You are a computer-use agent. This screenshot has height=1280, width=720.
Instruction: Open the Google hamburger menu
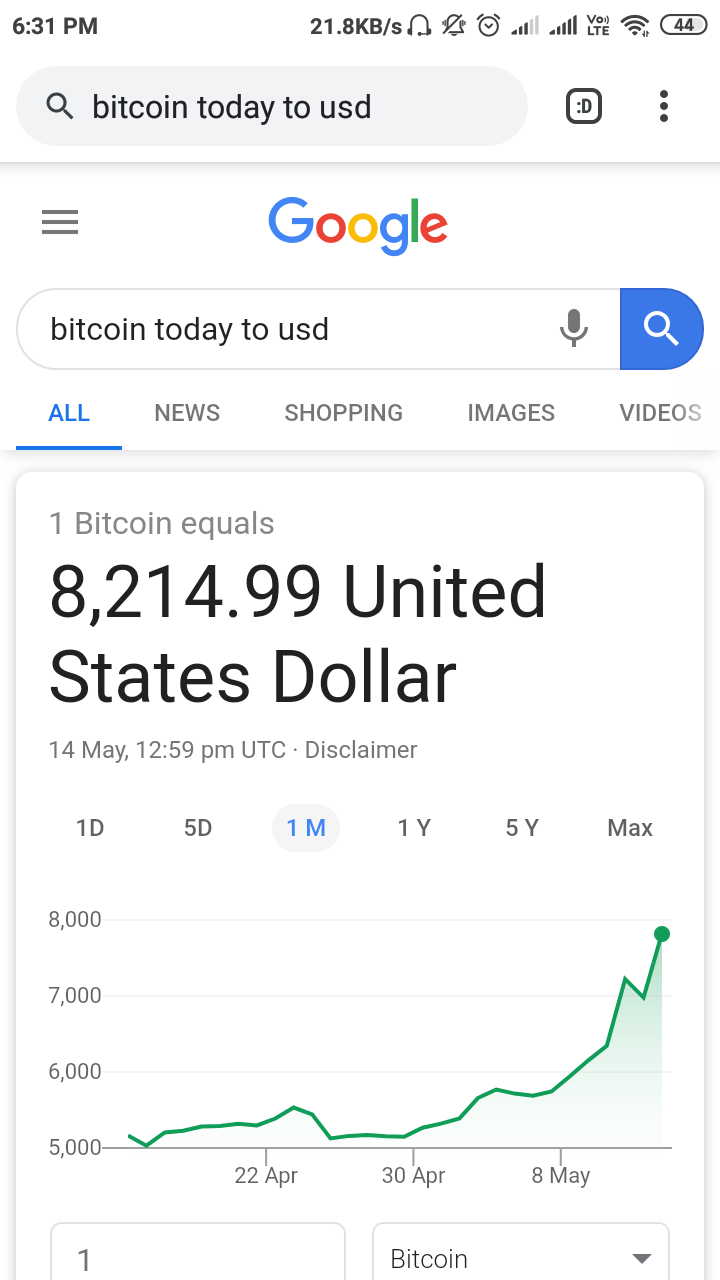point(60,222)
